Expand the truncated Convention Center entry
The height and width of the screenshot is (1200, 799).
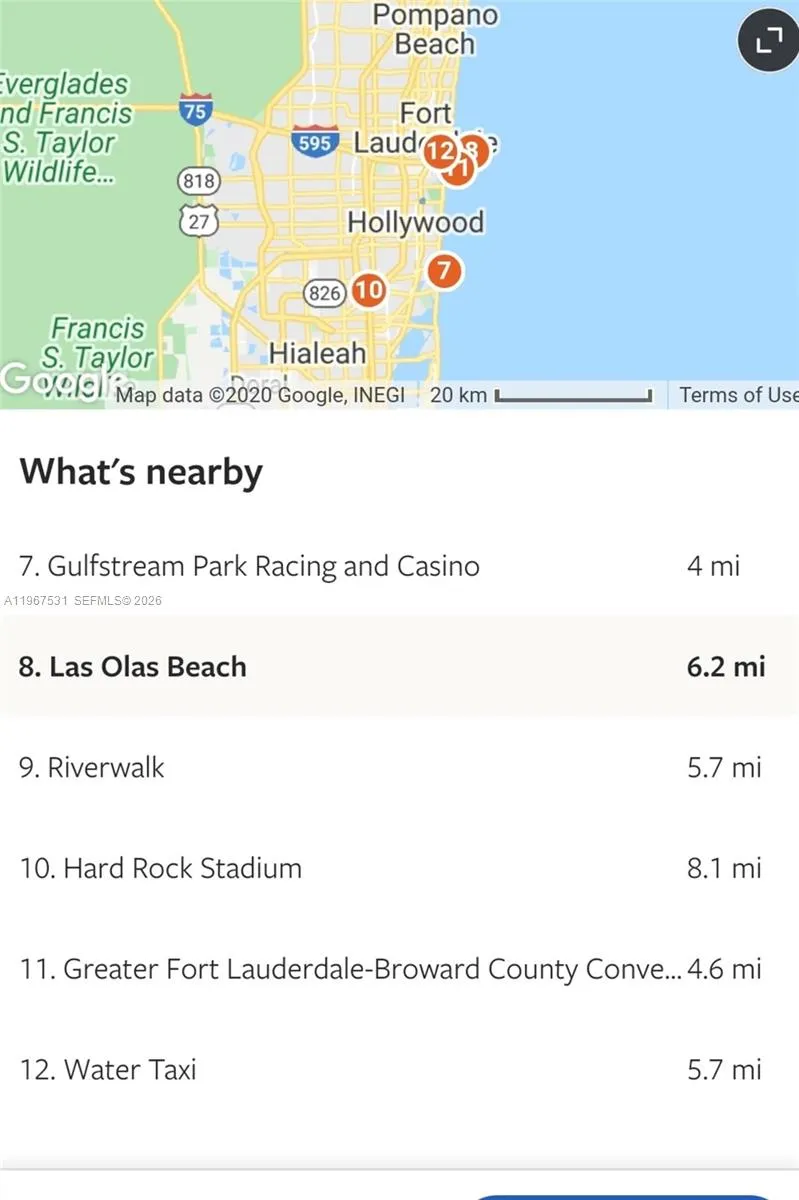(x=399, y=968)
